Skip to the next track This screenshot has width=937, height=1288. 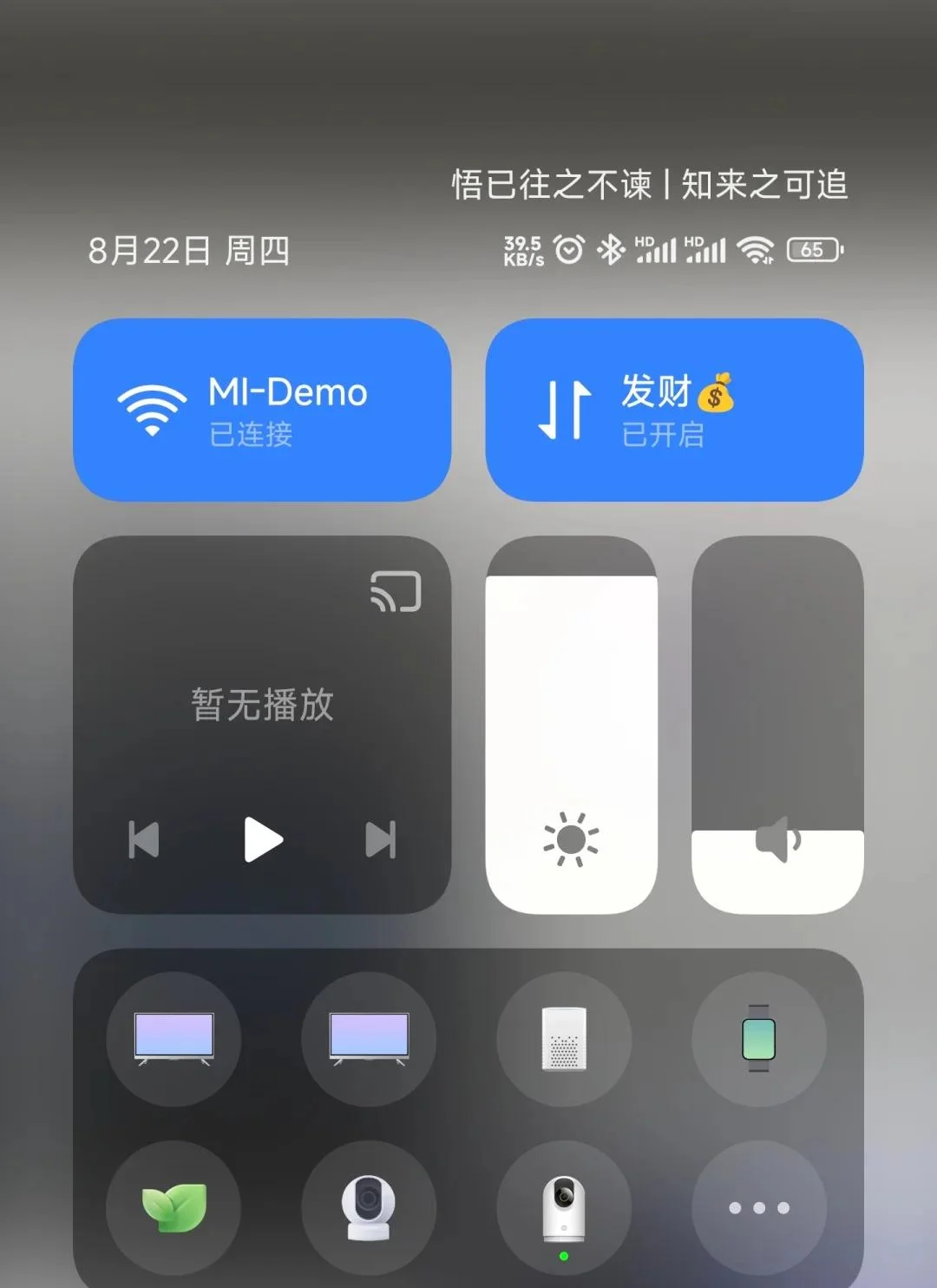380,839
